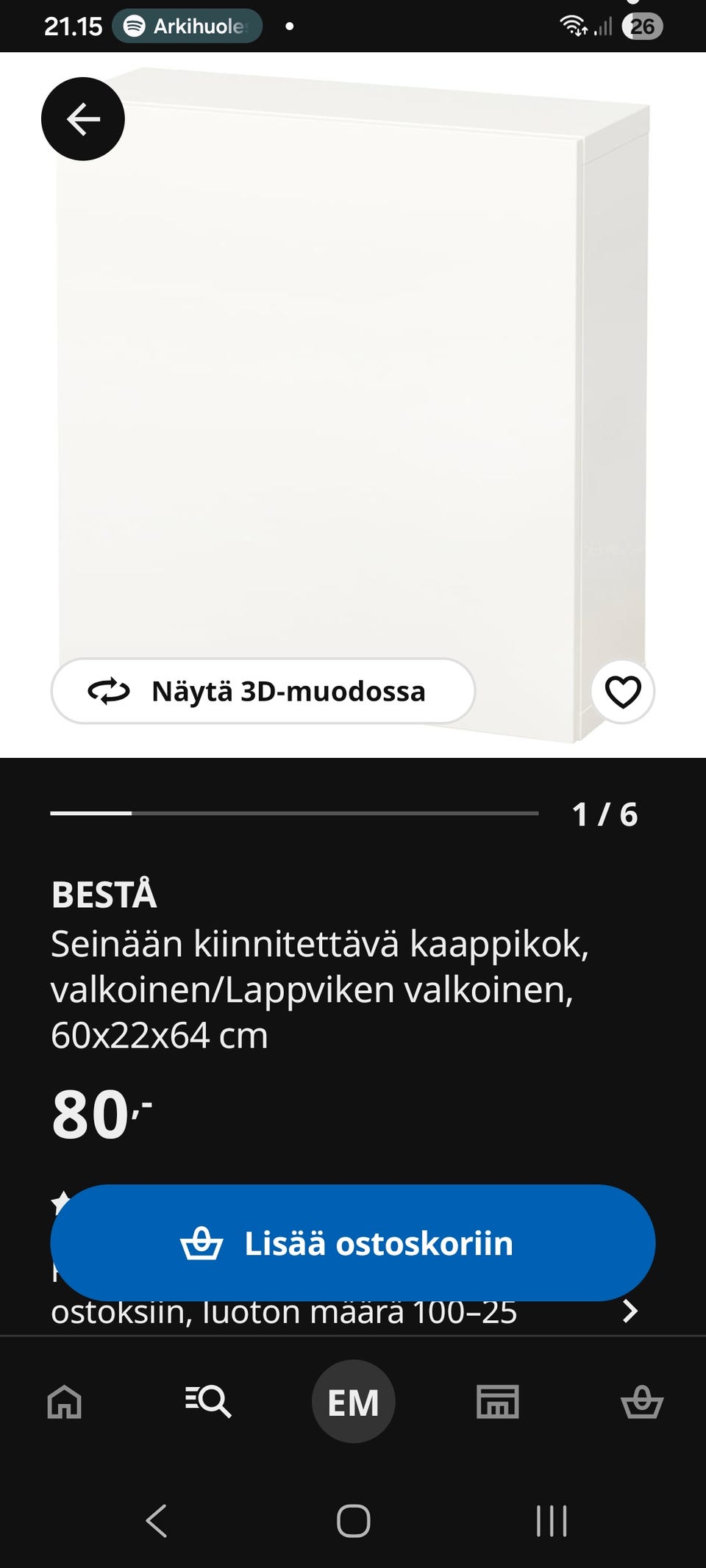Tap the image carousel progress bar
Image resolution: width=706 pixels, height=1568 pixels.
(294, 813)
